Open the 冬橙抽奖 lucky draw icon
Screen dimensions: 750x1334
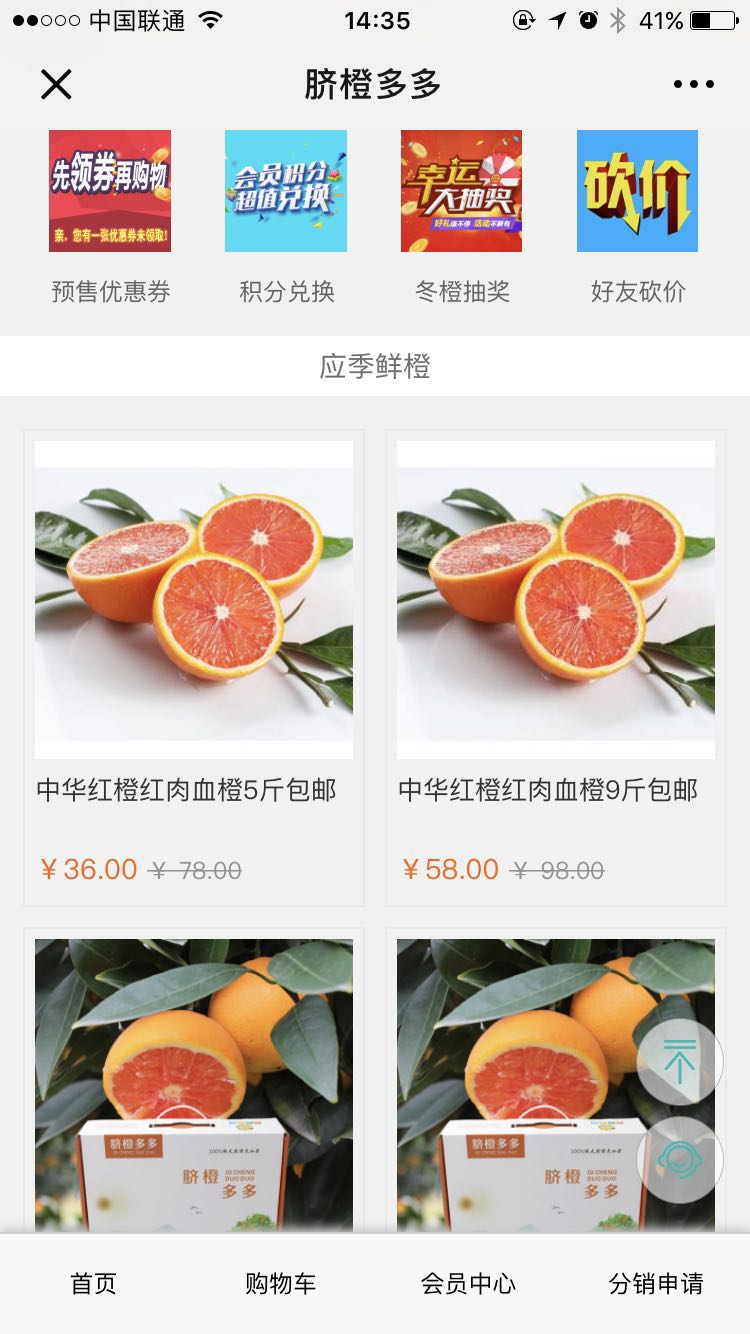point(463,191)
